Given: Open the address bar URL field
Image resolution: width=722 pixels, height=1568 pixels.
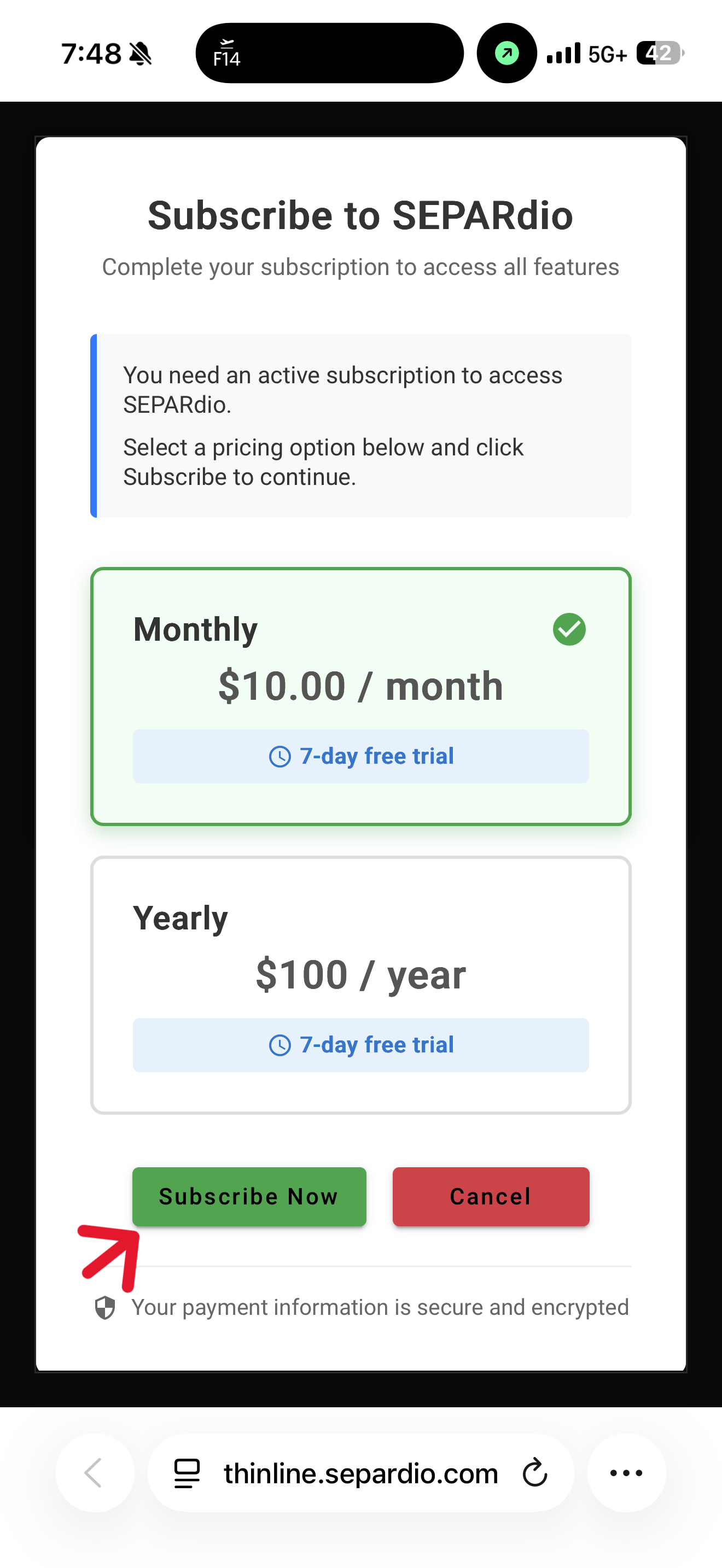Looking at the screenshot, I should click(x=360, y=1472).
